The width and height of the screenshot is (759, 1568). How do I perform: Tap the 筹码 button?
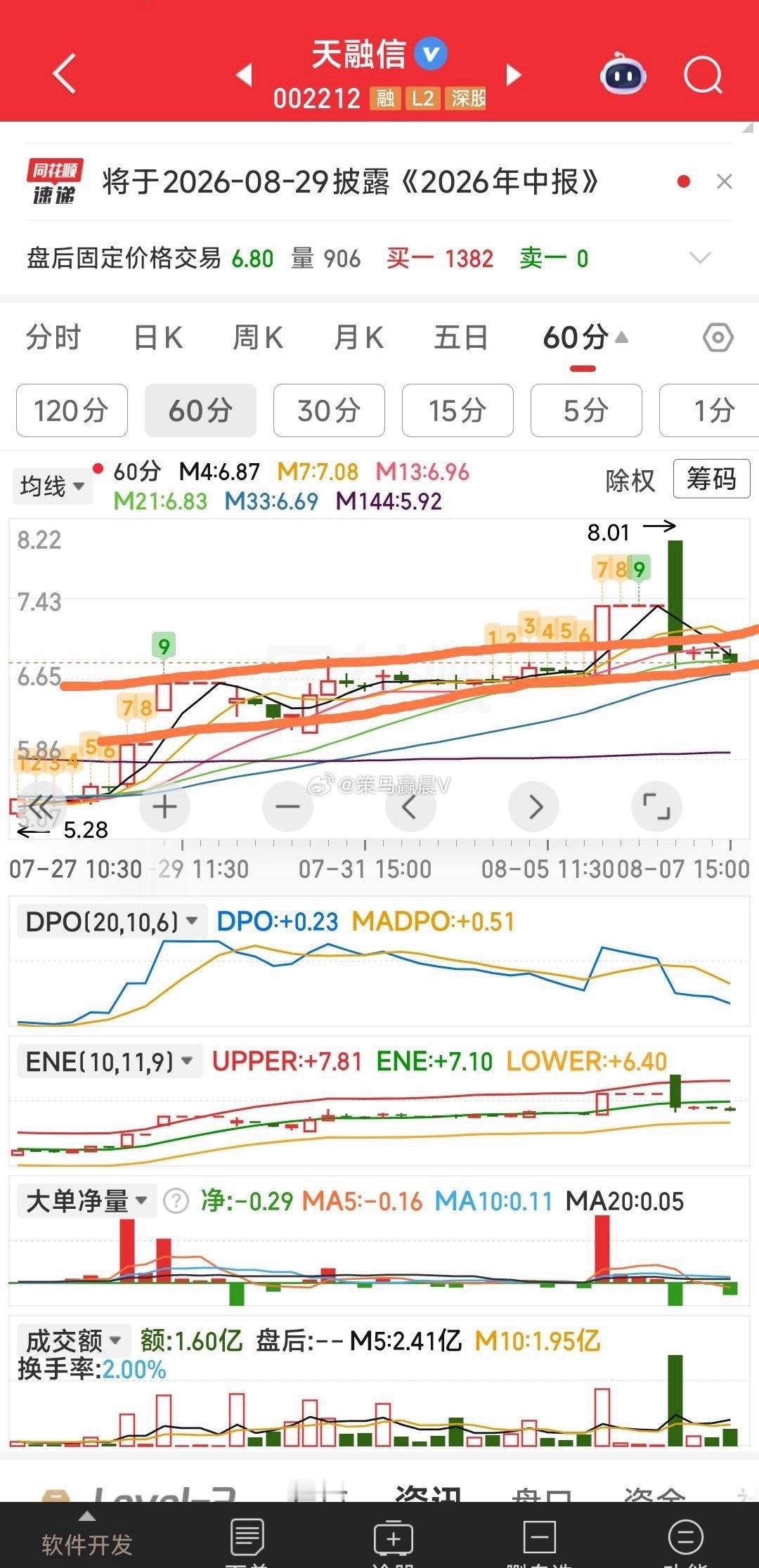[x=711, y=479]
